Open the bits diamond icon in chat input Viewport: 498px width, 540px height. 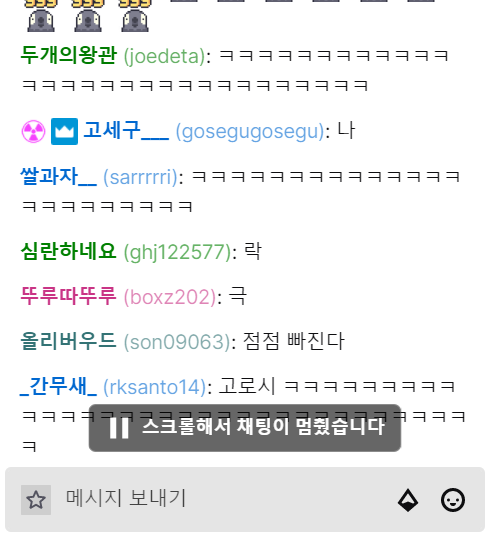(408, 500)
